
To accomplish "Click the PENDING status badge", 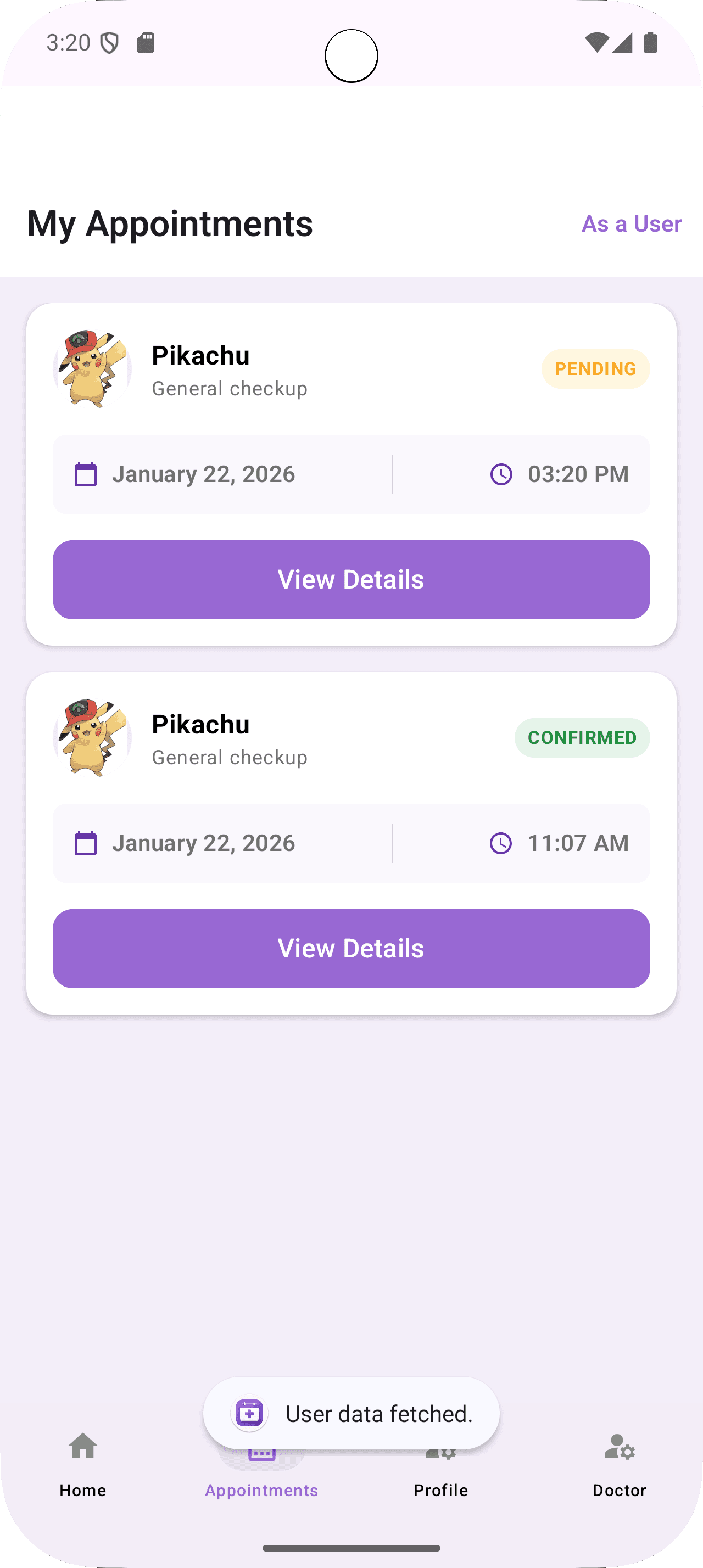I will tap(595, 368).
